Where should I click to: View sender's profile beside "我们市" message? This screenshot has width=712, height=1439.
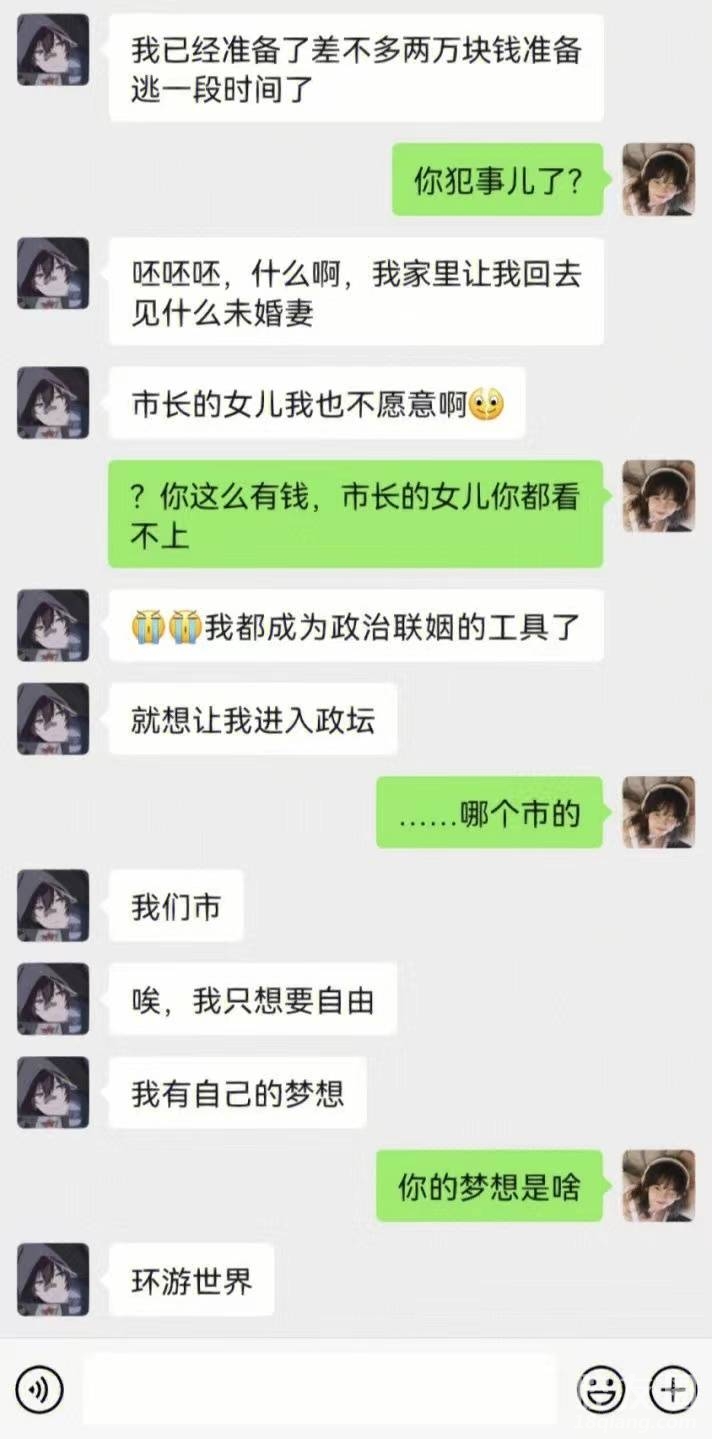point(53,905)
